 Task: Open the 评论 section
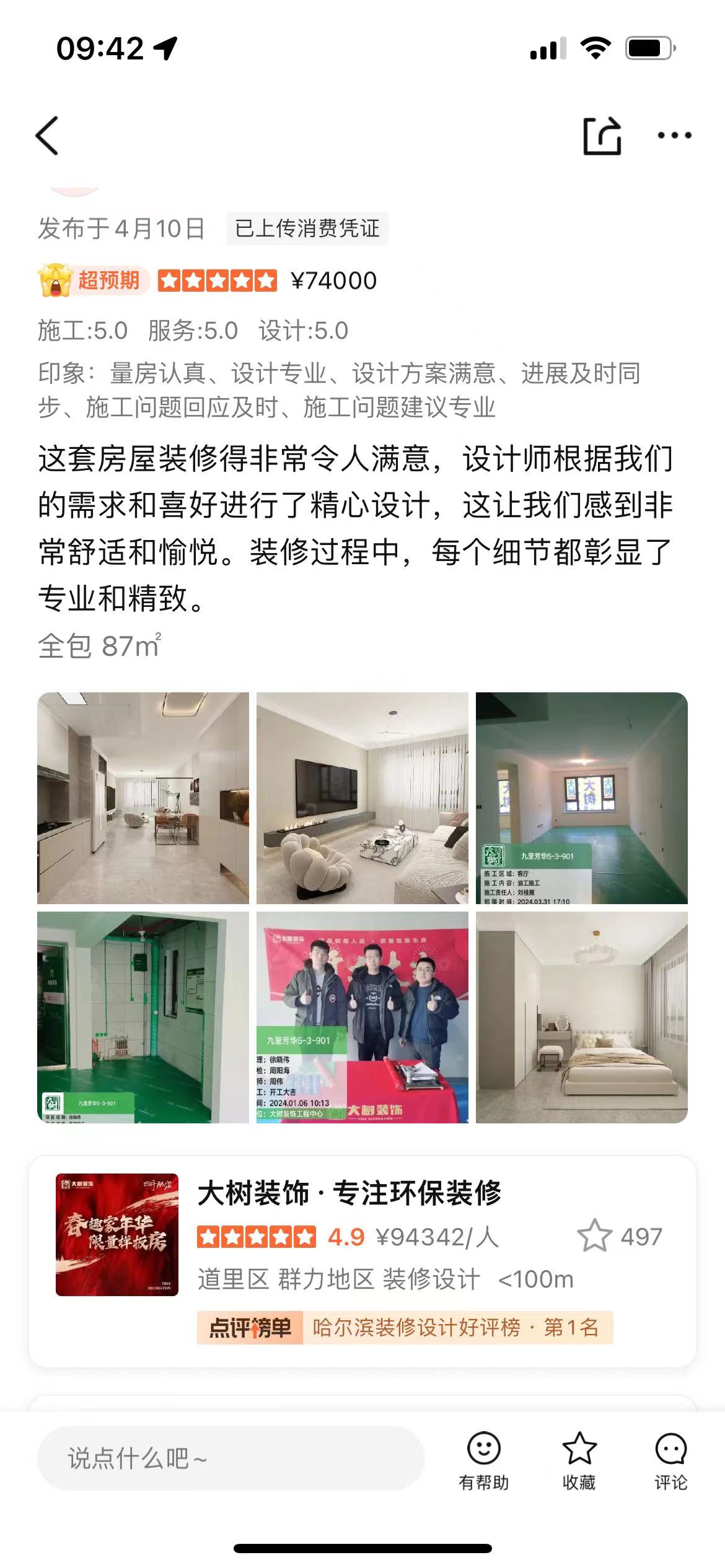click(671, 1460)
